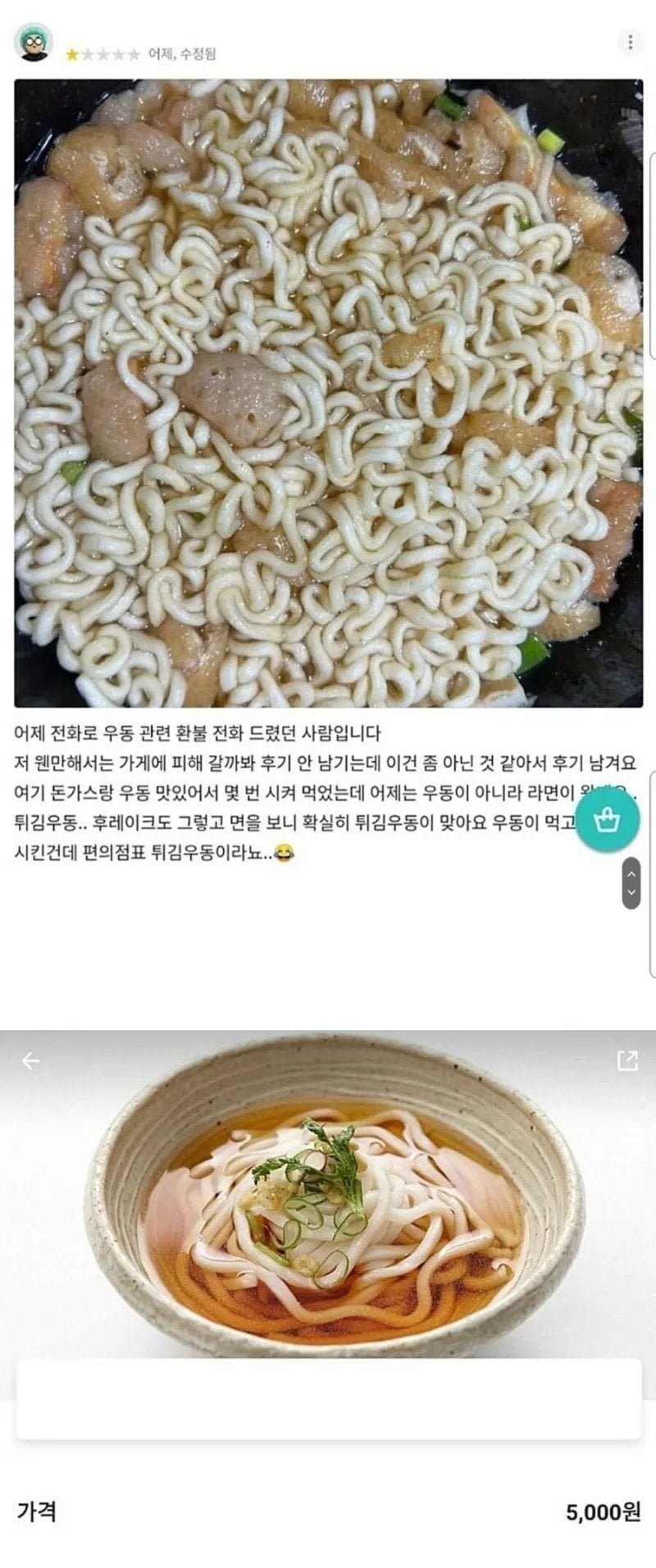View the review's noodle photo

coord(328,393)
